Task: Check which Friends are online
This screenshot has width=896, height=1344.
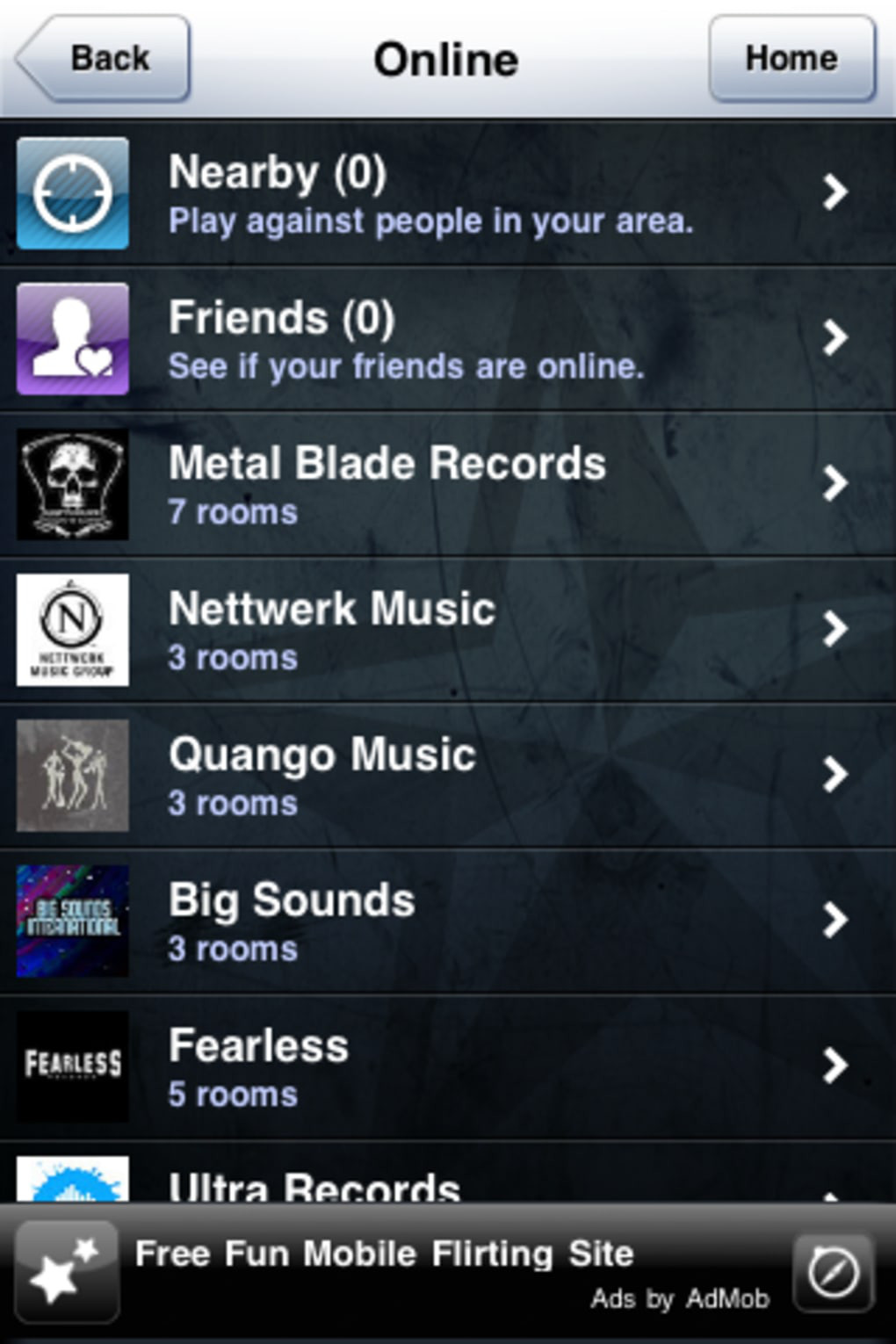Action: click(448, 339)
